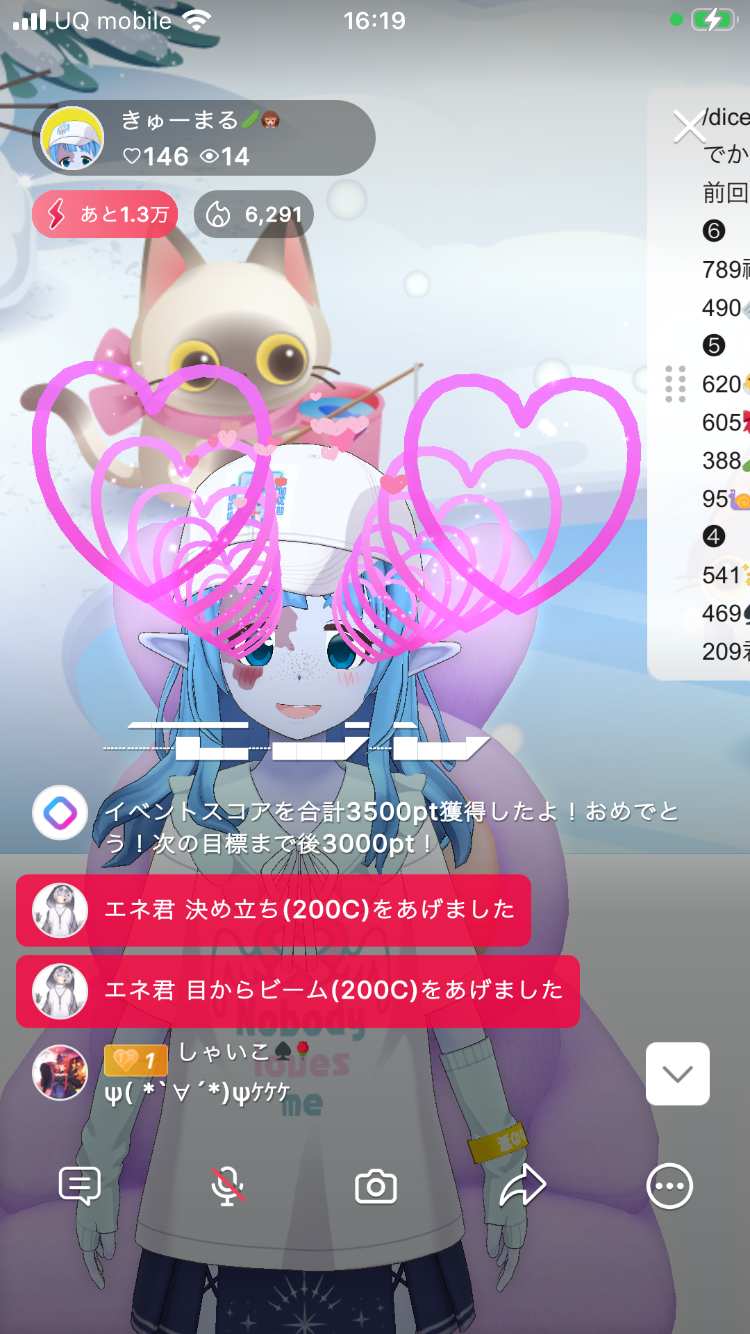
Task: Open the comment input
Action: pyautogui.click(x=79, y=1187)
